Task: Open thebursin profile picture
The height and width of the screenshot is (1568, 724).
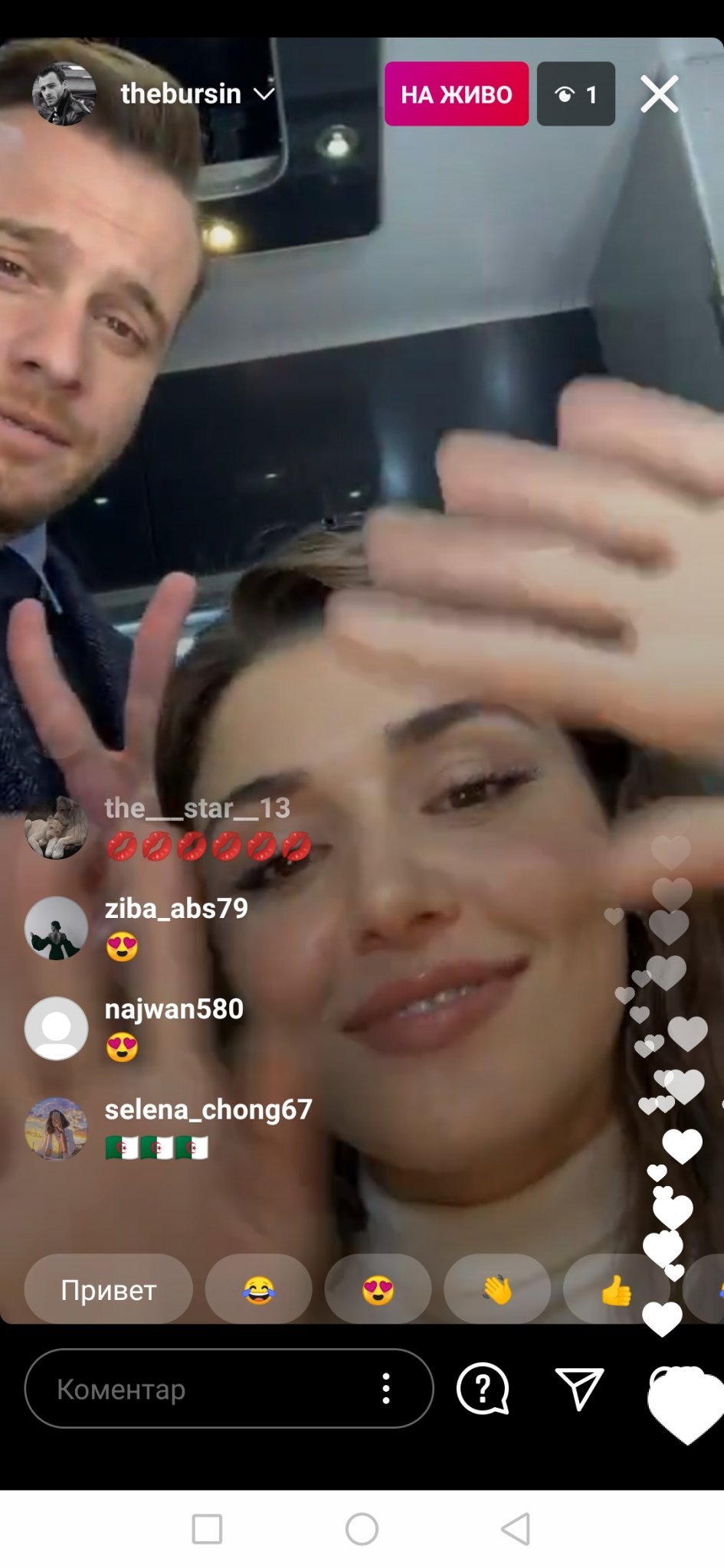Action: pos(64,93)
